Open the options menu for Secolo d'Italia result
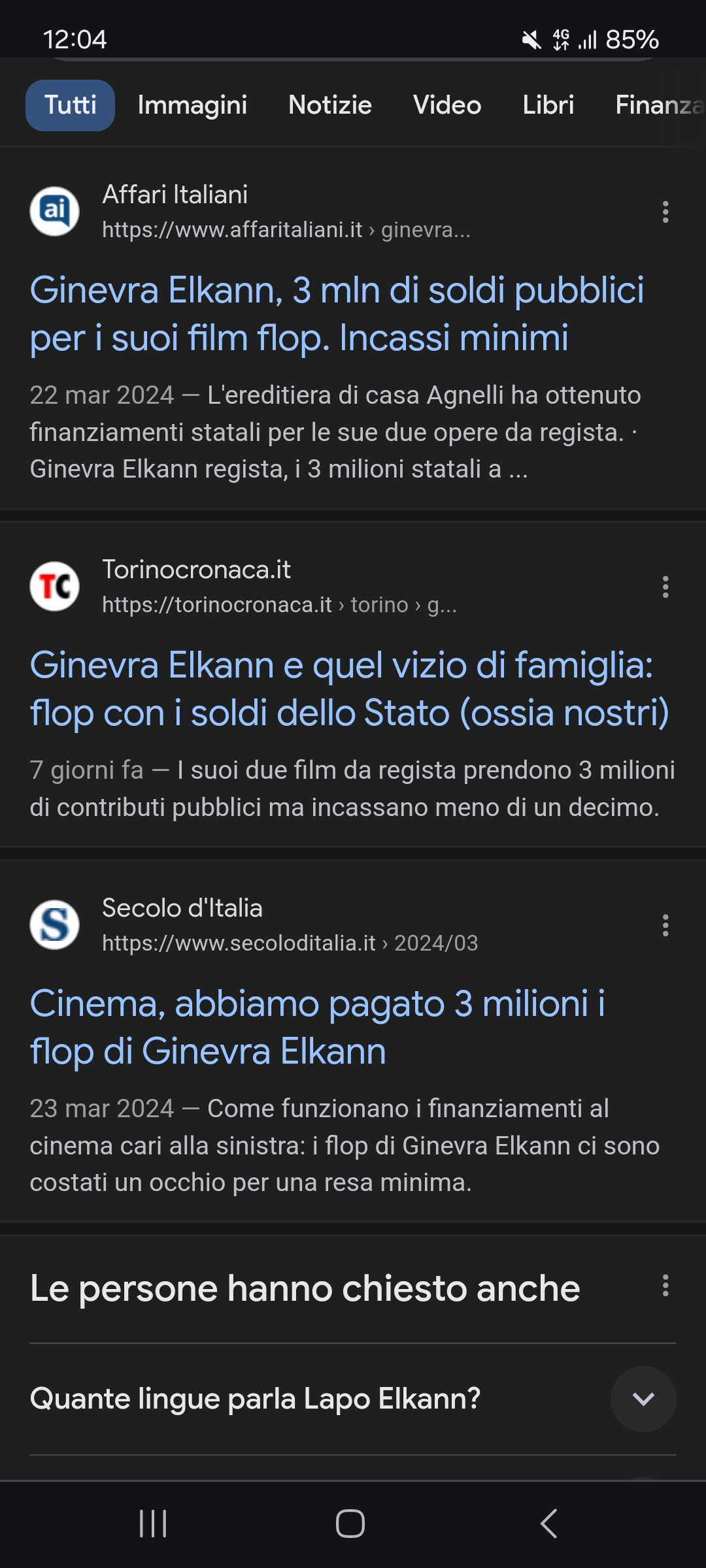 click(x=665, y=925)
